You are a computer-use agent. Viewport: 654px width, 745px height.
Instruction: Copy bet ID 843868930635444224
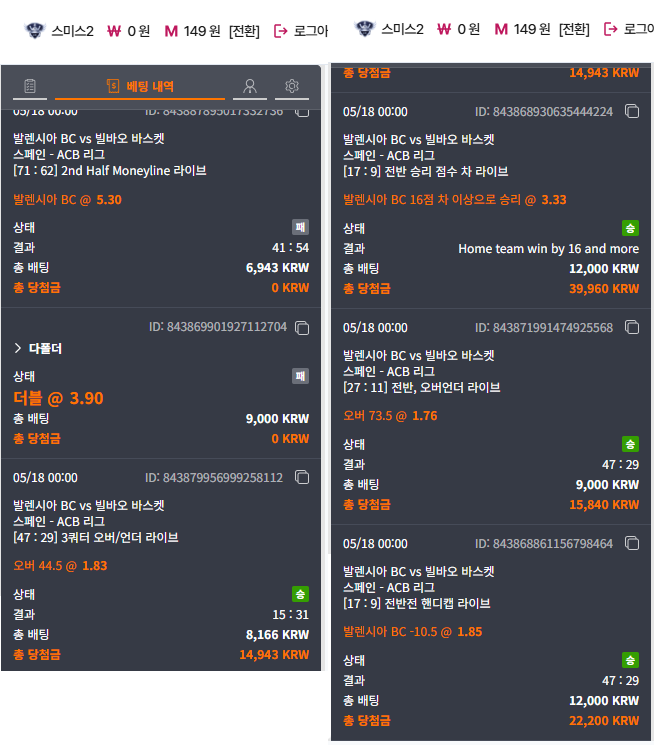(632, 112)
